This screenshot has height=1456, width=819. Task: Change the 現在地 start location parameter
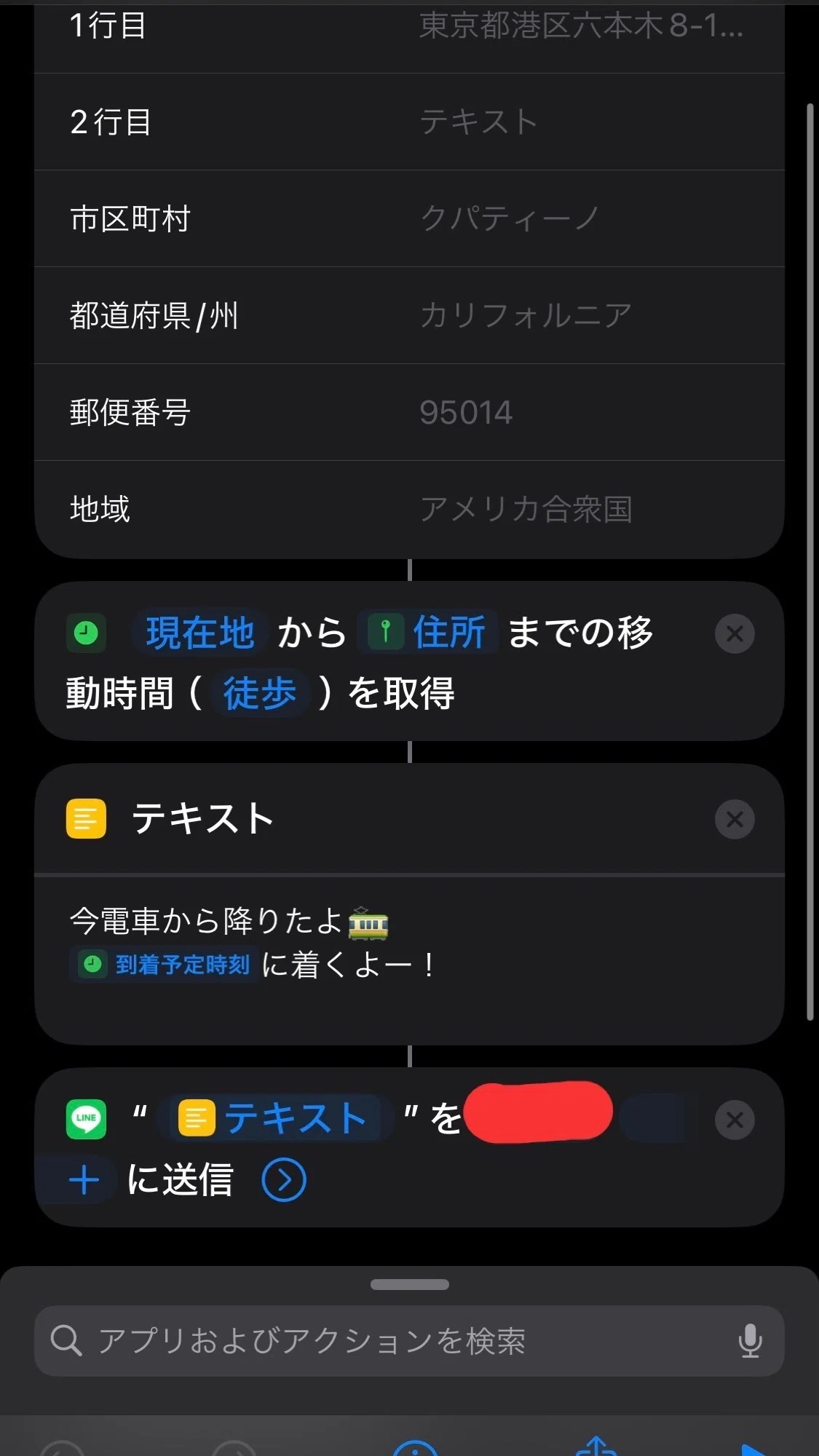tap(199, 632)
